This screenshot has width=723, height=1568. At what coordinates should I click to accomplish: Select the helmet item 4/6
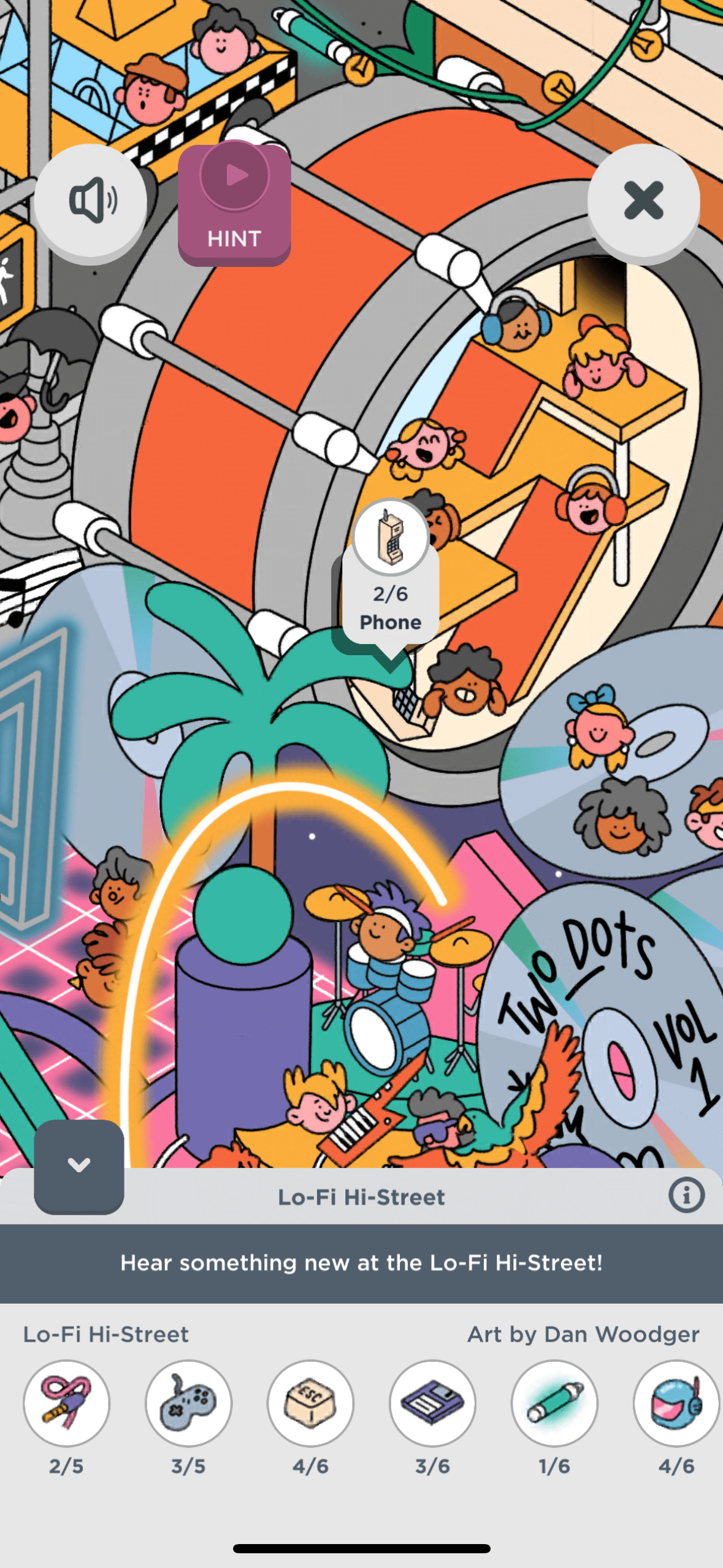(x=676, y=1403)
